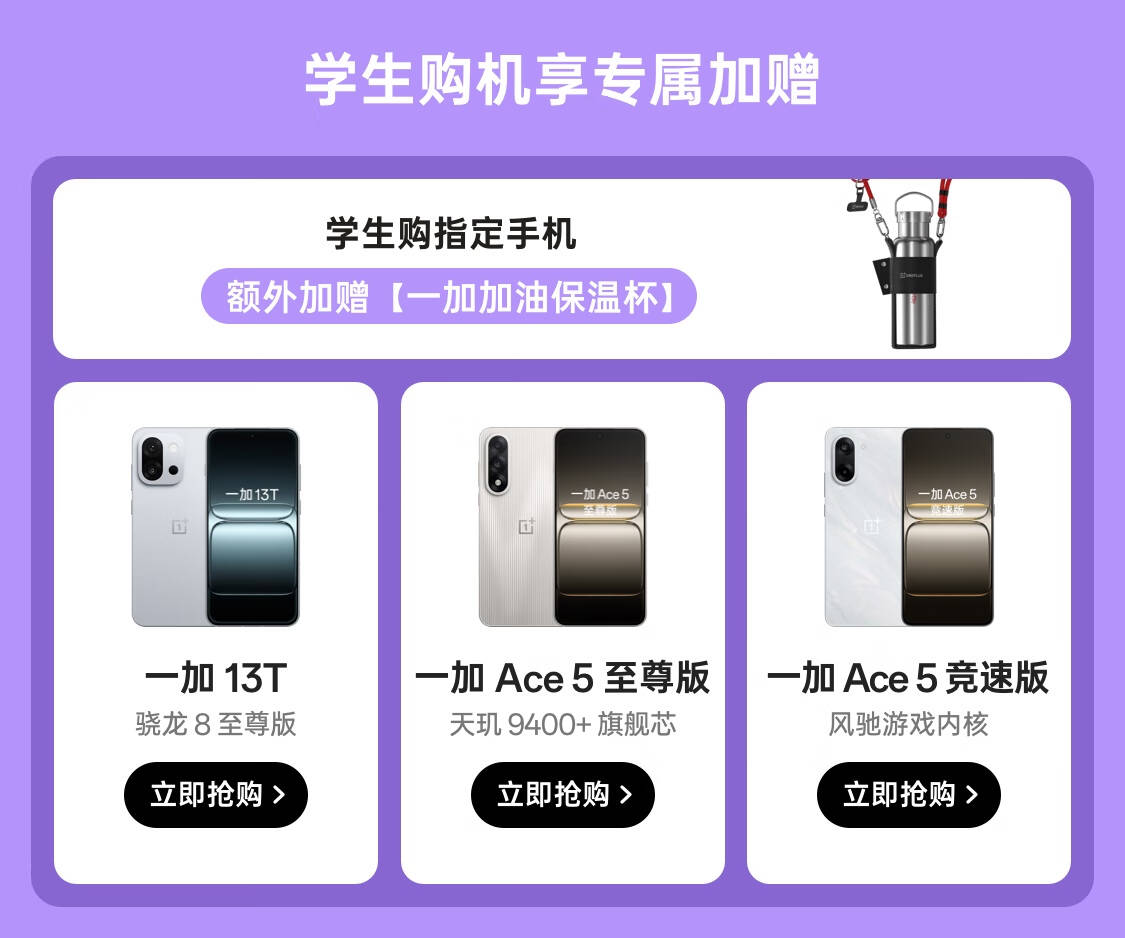Select 立即抢购 for 一加 Ace 5 竞速版
This screenshot has height=938, width=1125.
click(908, 794)
